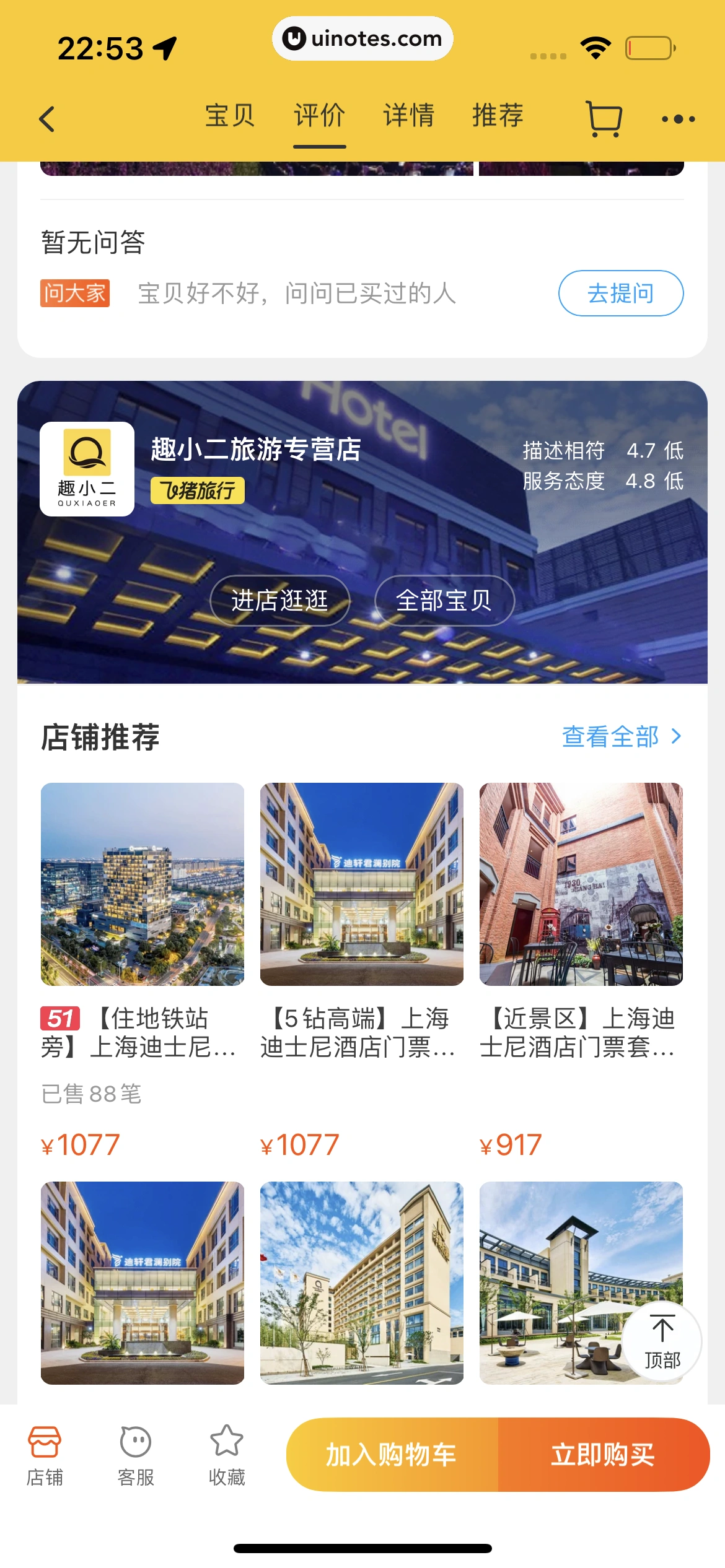Tap 立即购买 to buy now
Image resolution: width=725 pixels, height=1568 pixels.
[604, 1455]
